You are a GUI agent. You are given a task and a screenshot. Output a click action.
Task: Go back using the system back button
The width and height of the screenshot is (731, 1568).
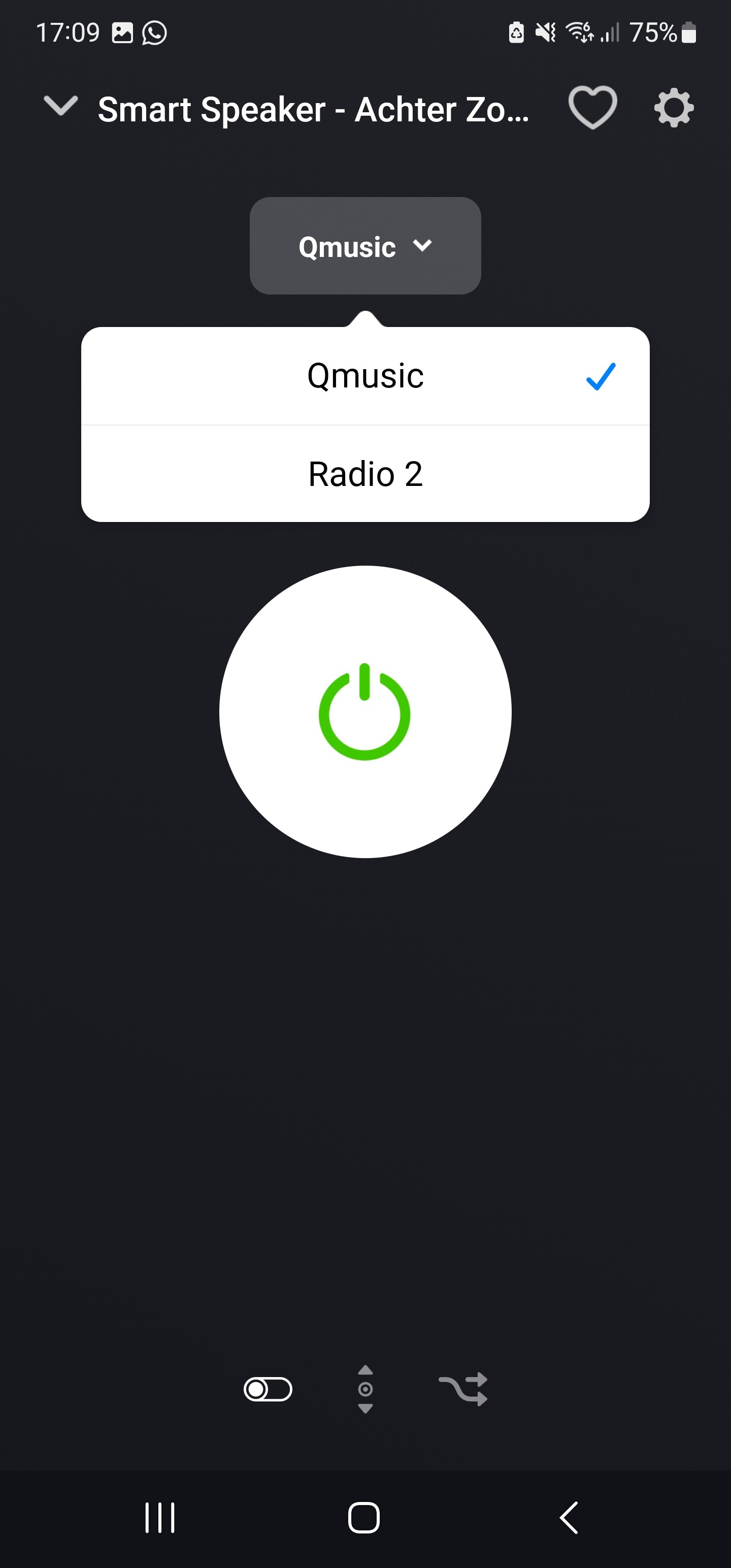tap(569, 1518)
